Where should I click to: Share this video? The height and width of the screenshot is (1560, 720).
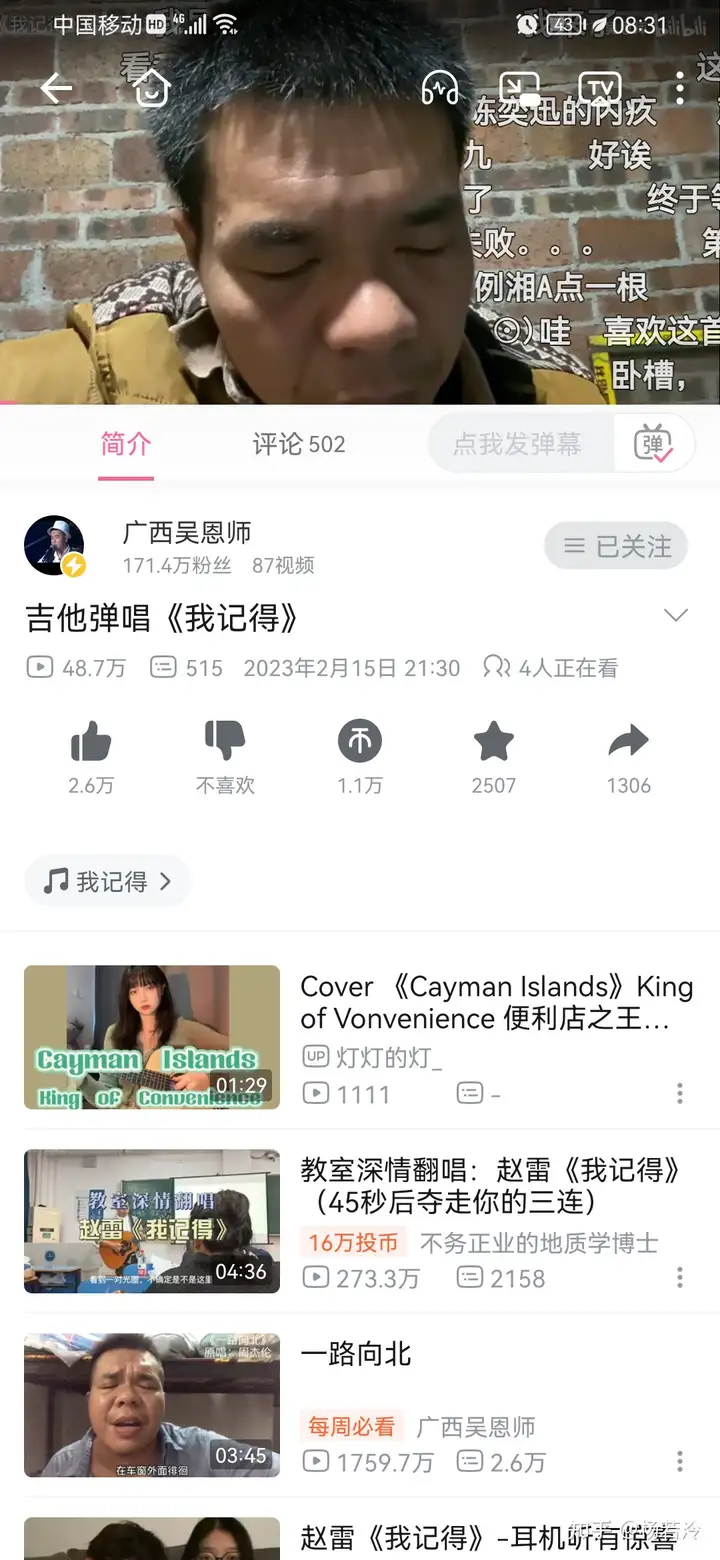click(628, 743)
